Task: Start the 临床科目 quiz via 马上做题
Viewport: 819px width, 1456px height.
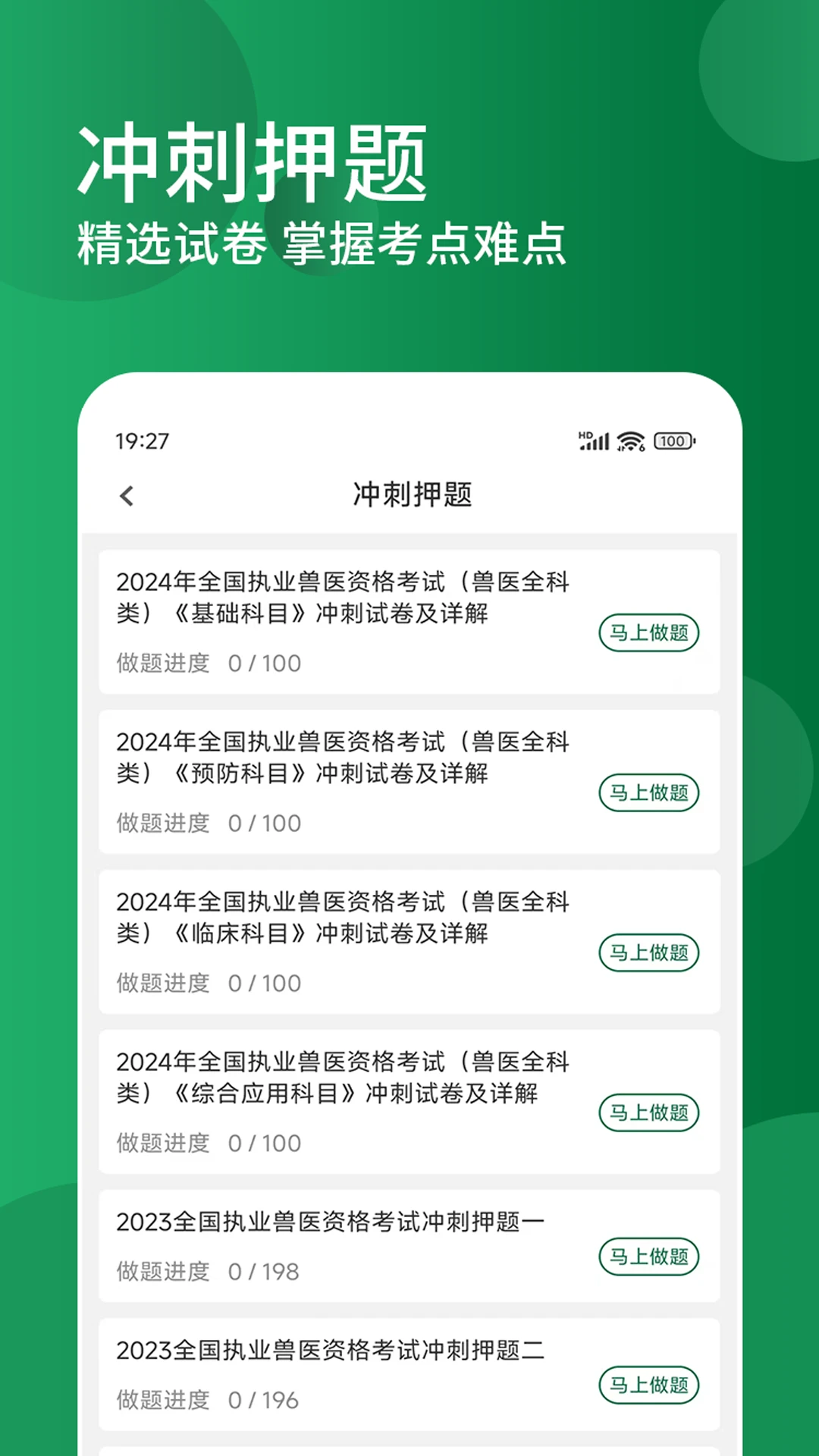Action: coord(649,952)
